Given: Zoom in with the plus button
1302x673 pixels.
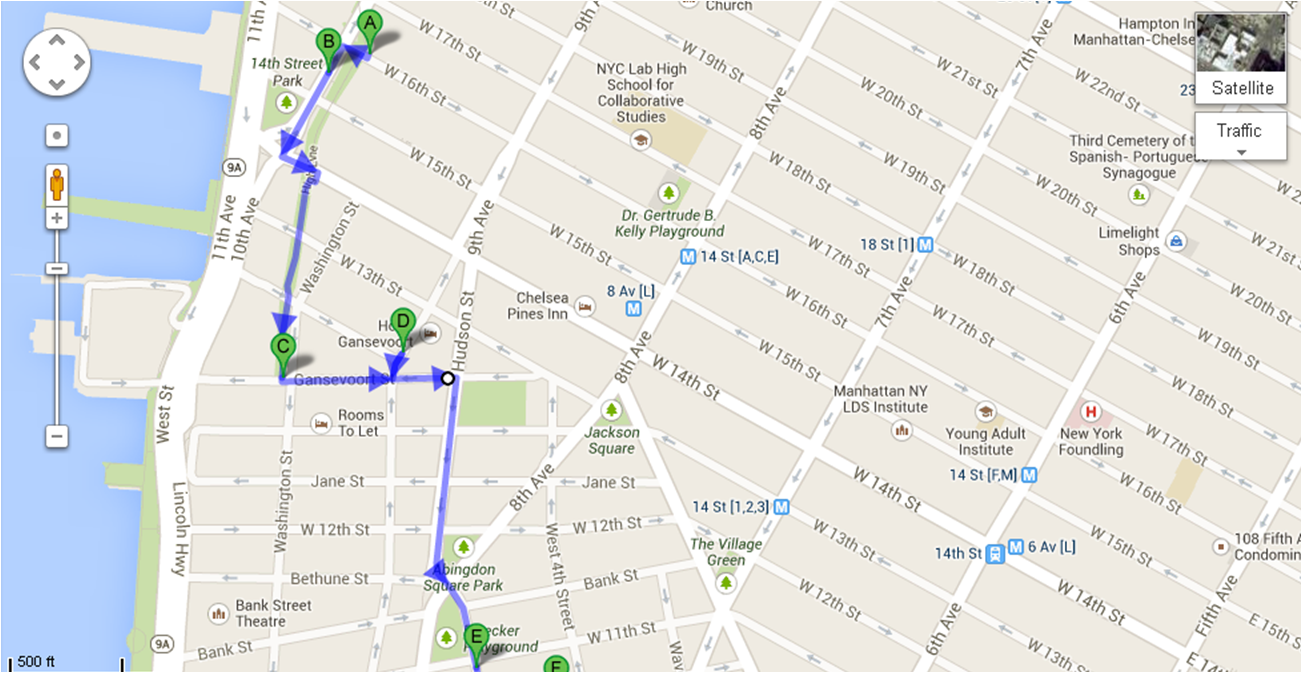Looking at the screenshot, I should tap(57, 218).
